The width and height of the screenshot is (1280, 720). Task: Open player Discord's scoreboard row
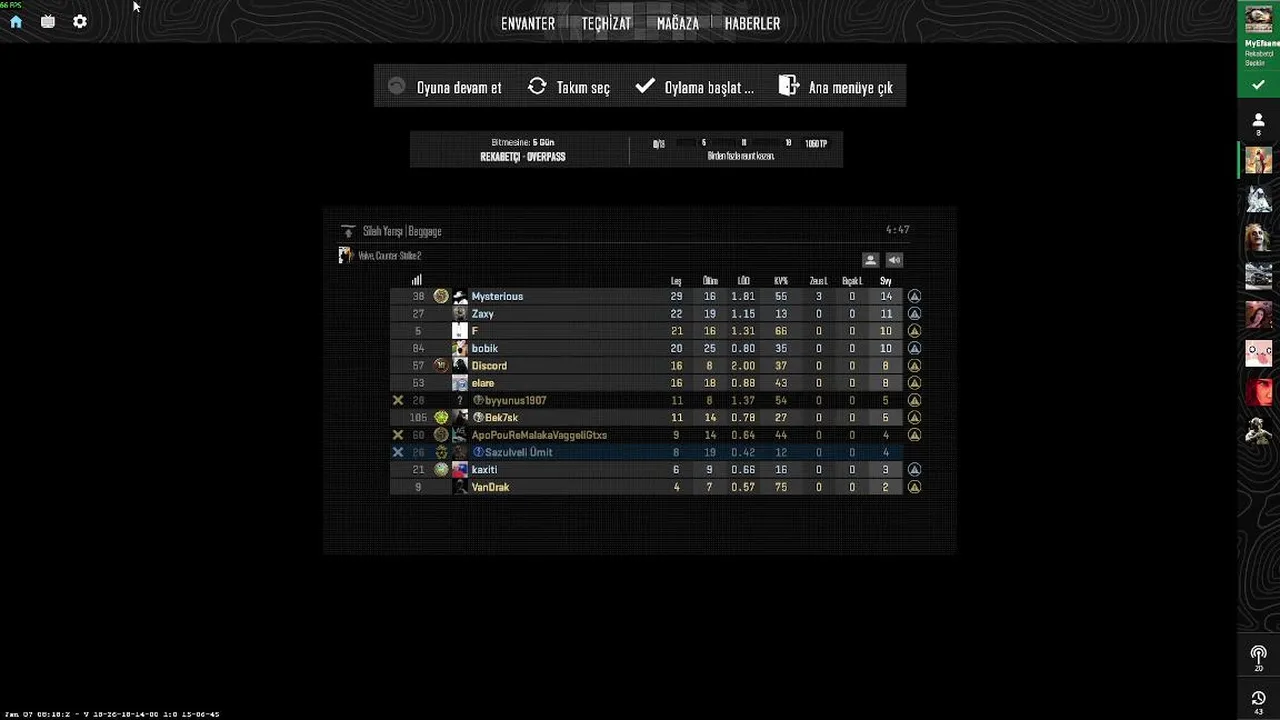click(489, 366)
